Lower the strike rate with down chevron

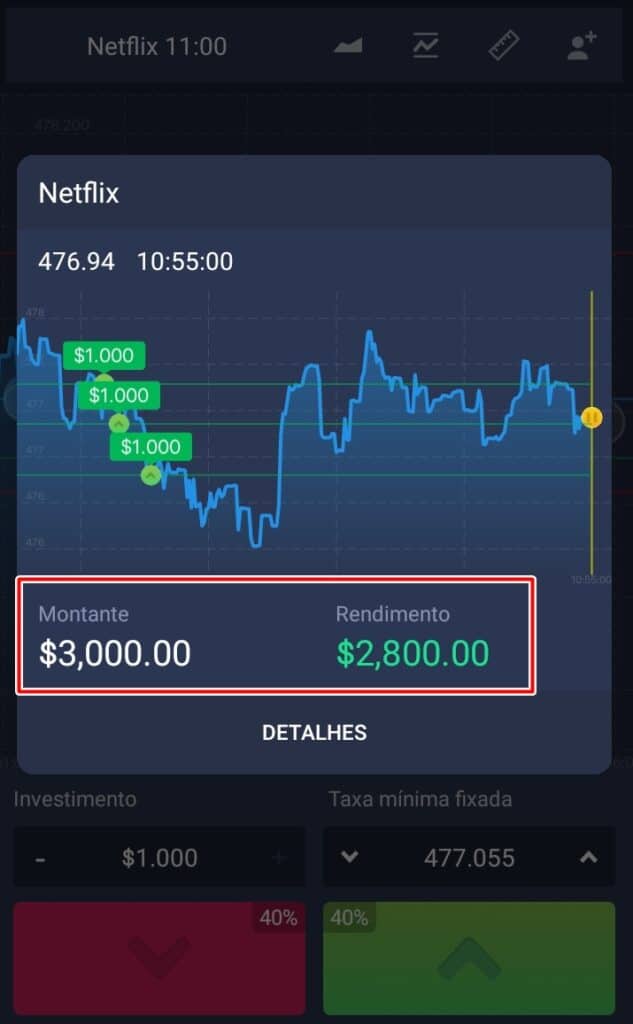350,857
